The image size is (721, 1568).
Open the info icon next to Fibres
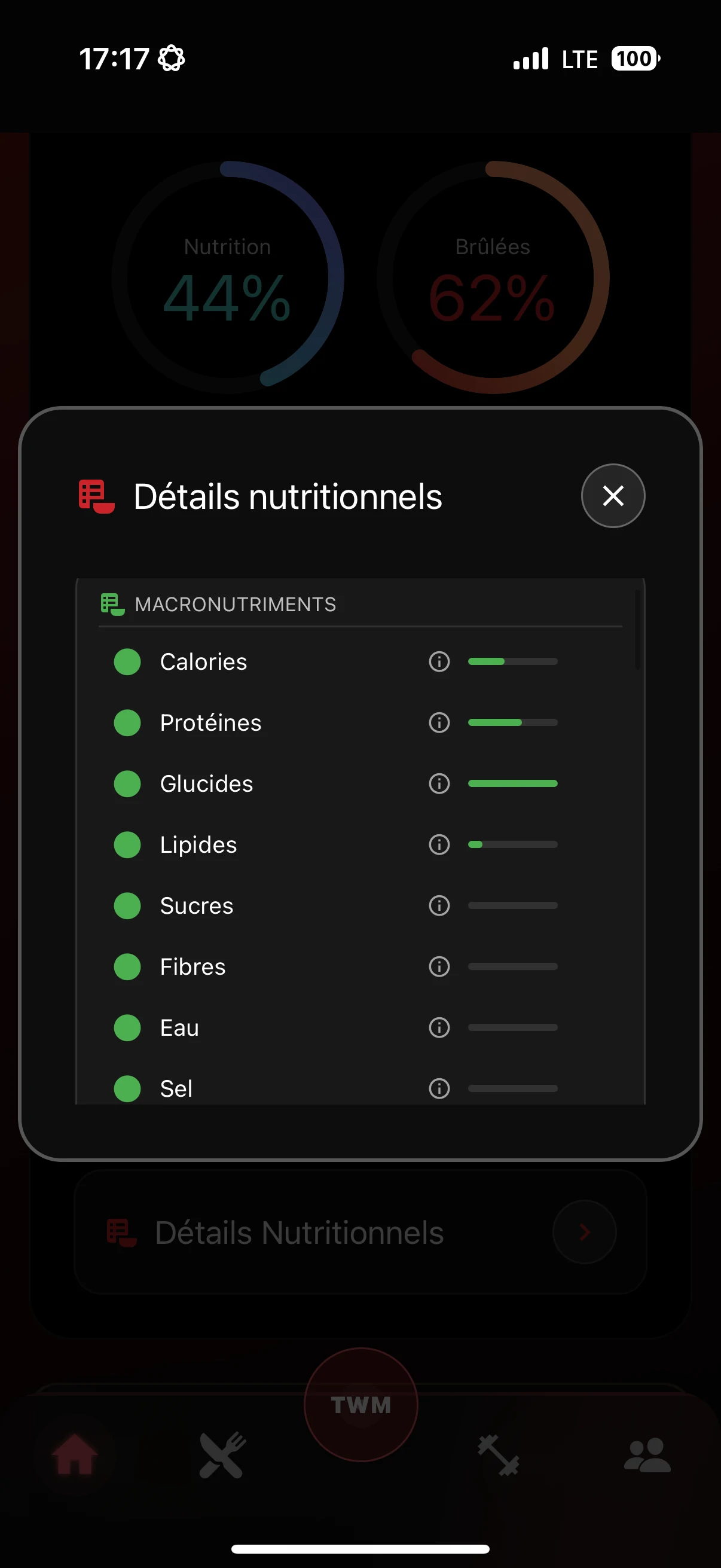[x=439, y=966]
